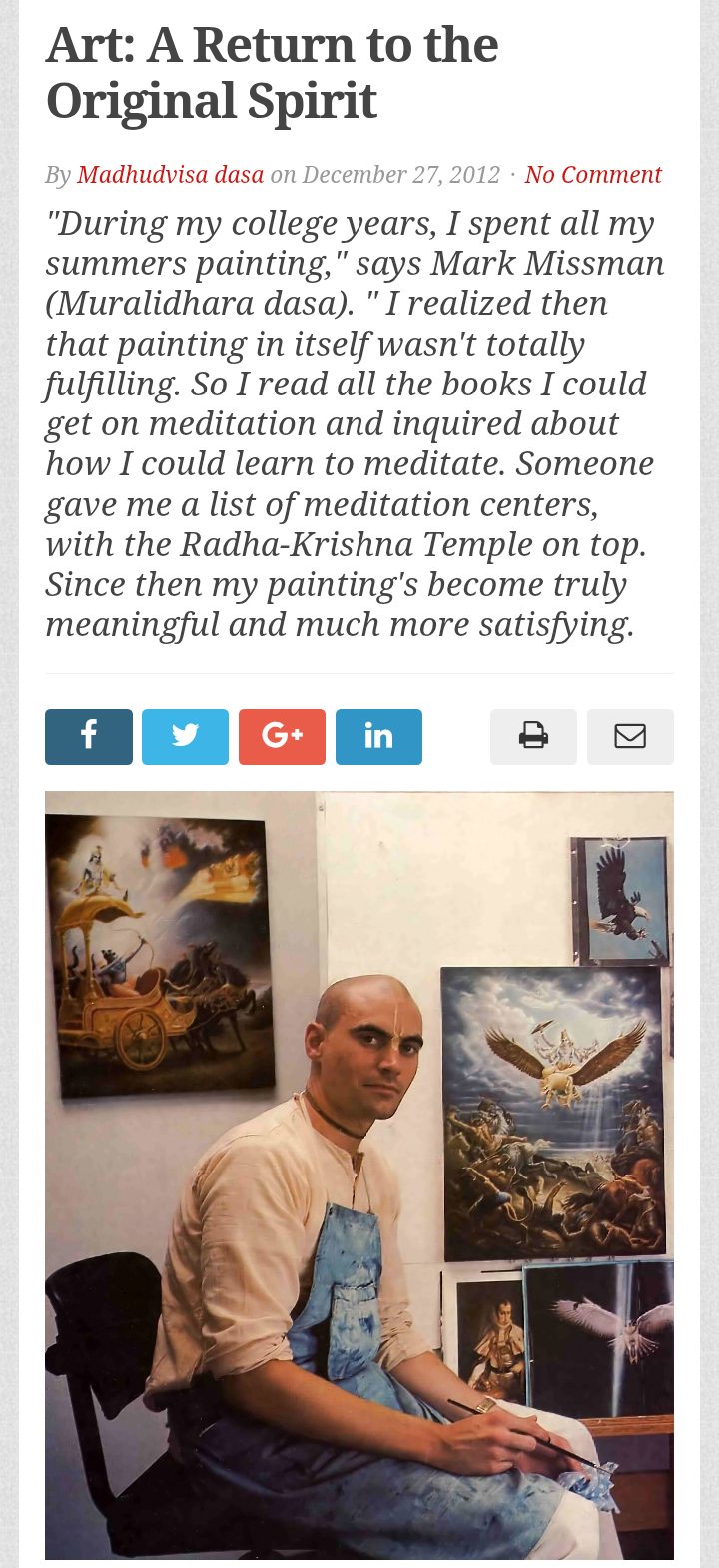Email this article
The height and width of the screenshot is (1568, 719).
click(630, 737)
